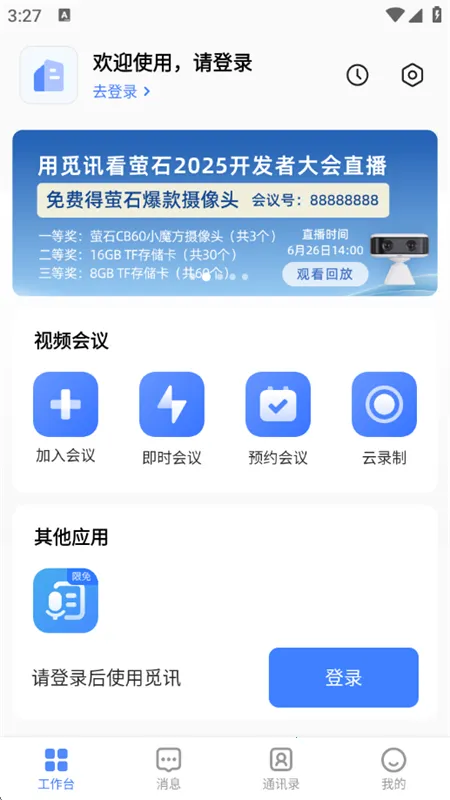
Task: Go to the 我的 tab
Action: point(393,769)
